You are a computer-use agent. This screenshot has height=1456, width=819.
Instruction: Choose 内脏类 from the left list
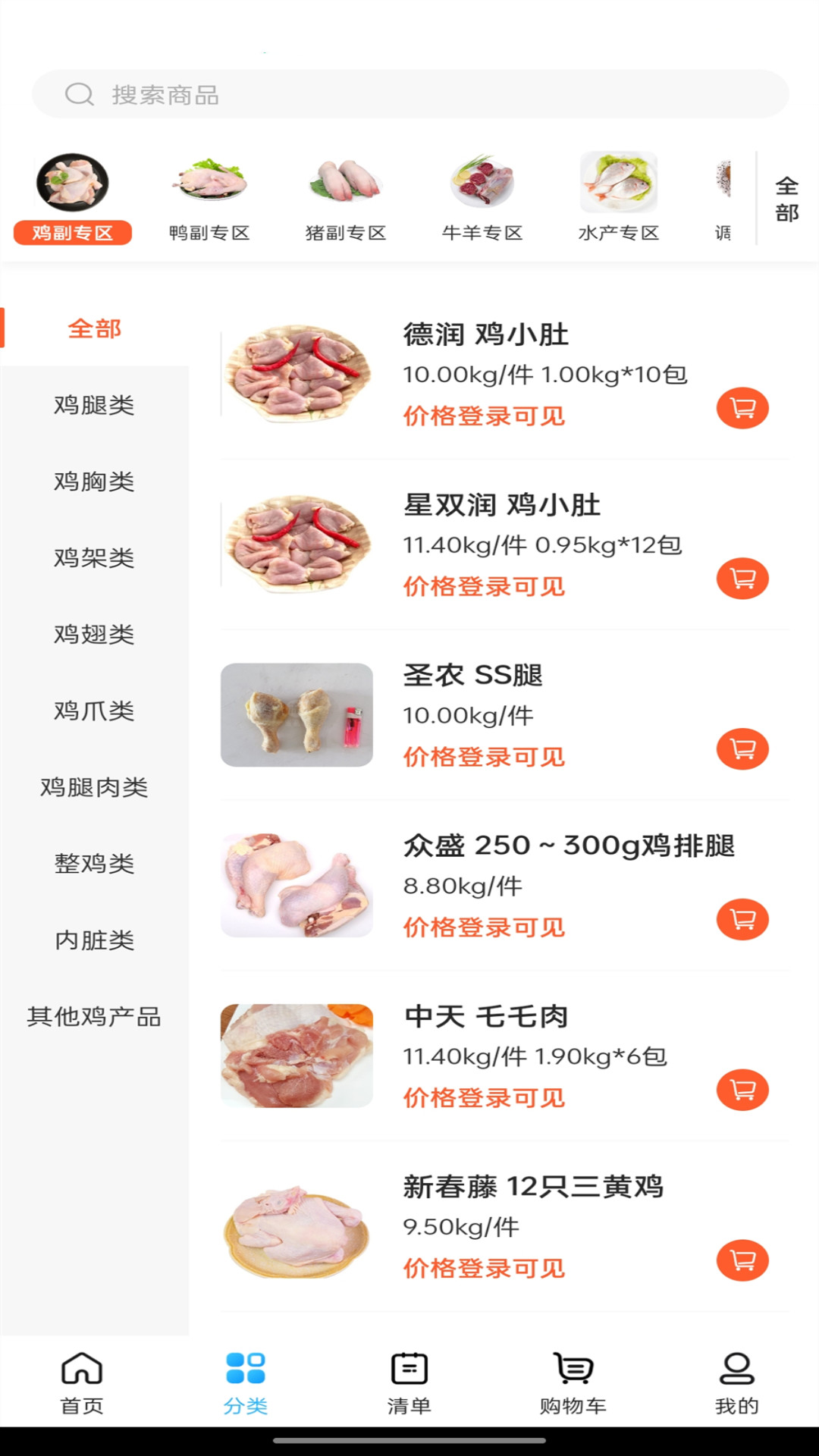[x=94, y=941]
